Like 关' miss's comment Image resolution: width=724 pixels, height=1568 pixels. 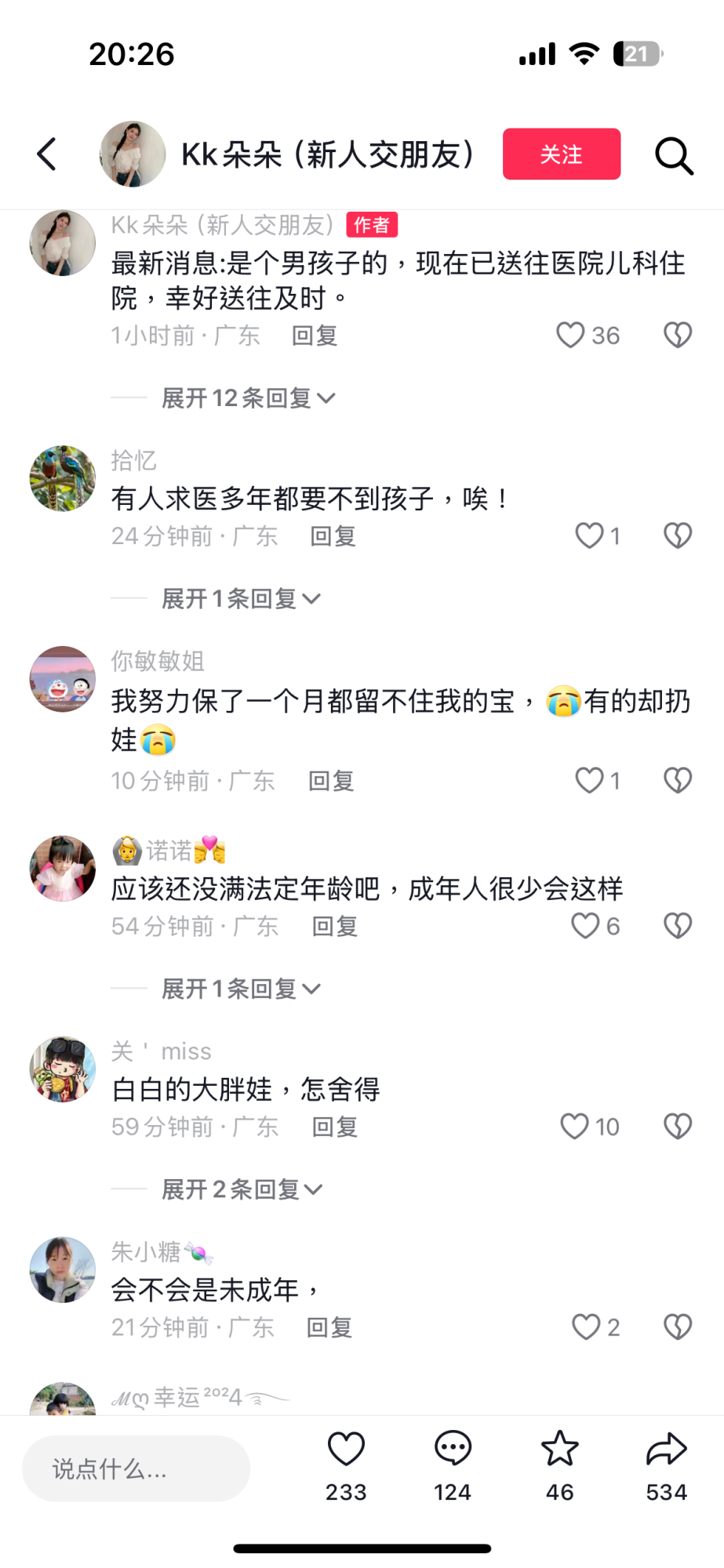pos(574,1127)
